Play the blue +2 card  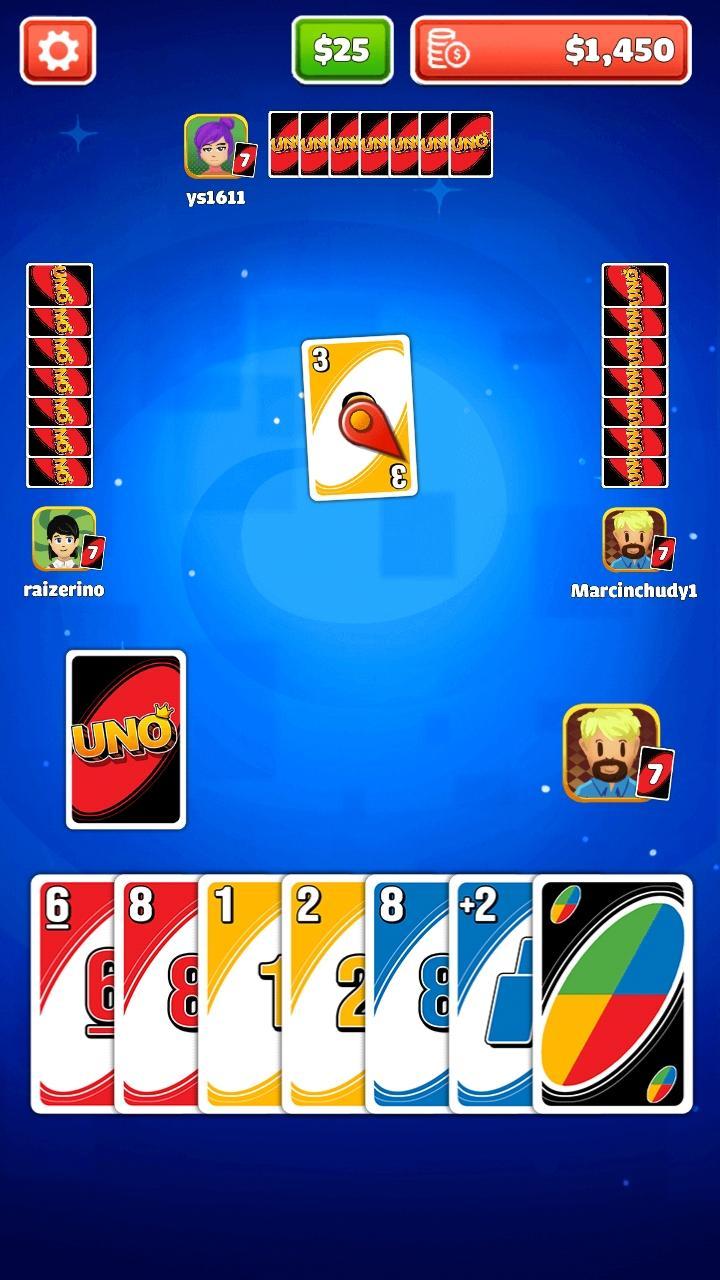(x=491, y=993)
